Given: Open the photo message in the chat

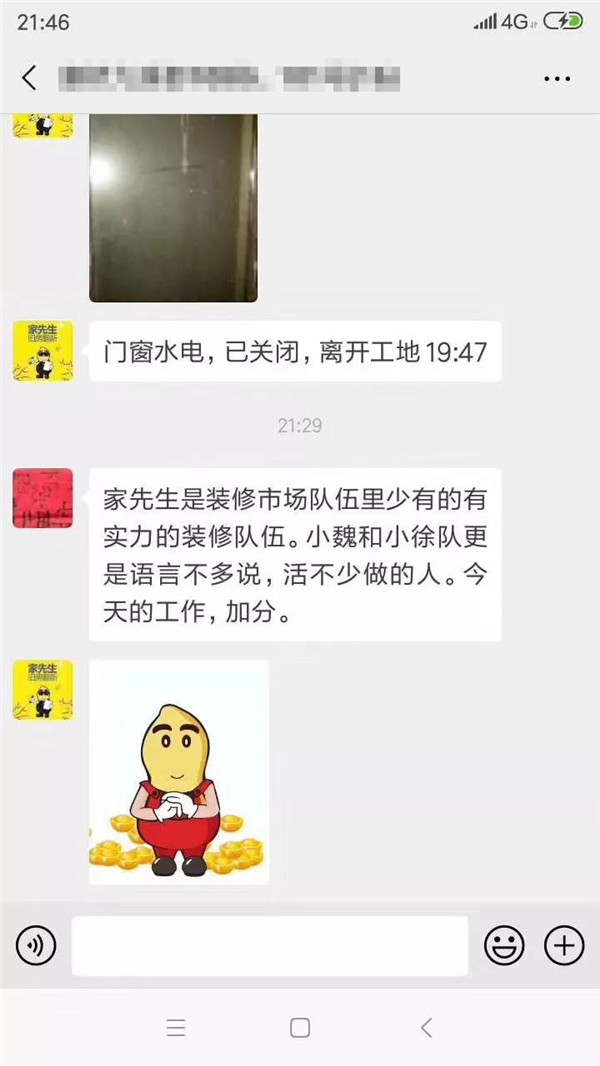Looking at the screenshot, I should pyautogui.click(x=173, y=208).
